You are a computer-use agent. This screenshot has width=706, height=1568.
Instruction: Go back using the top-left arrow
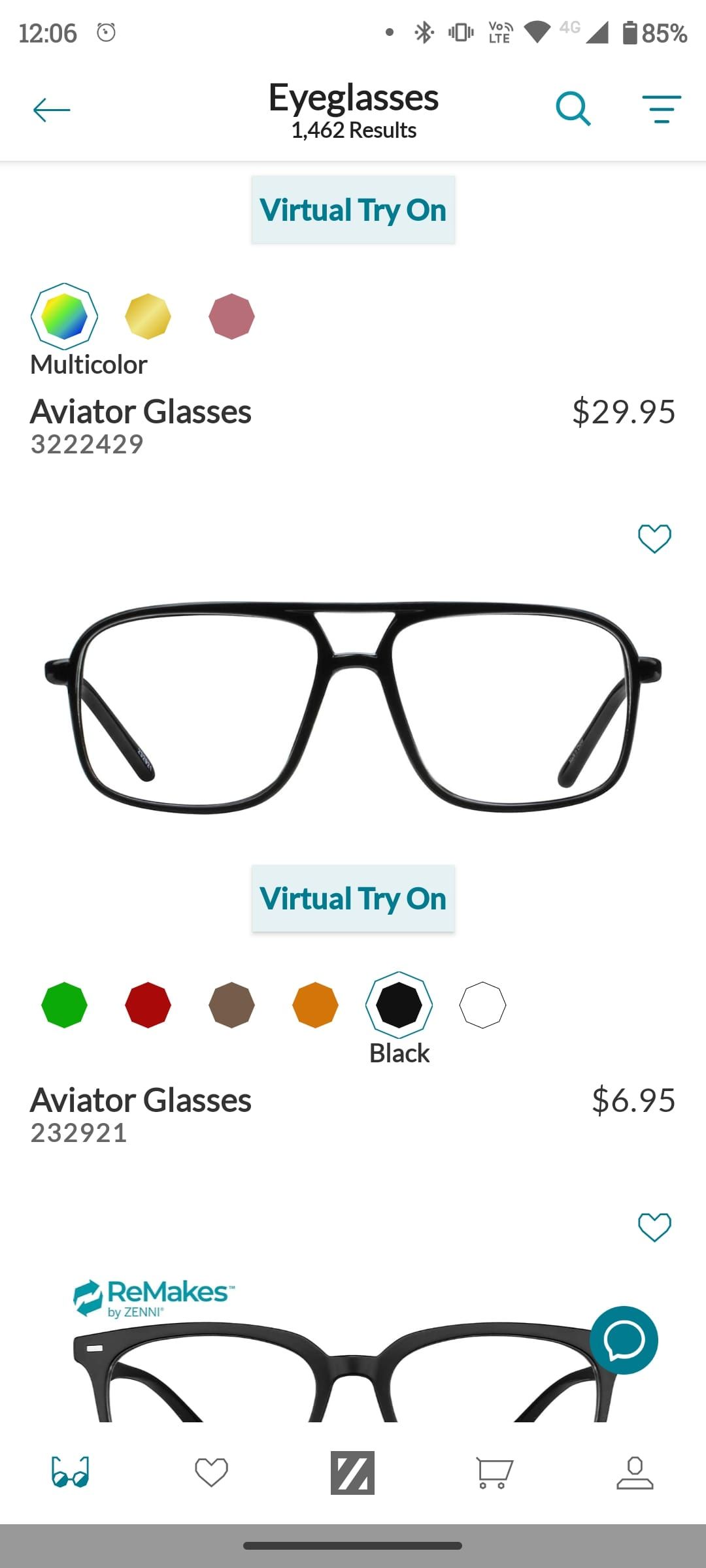coord(52,110)
